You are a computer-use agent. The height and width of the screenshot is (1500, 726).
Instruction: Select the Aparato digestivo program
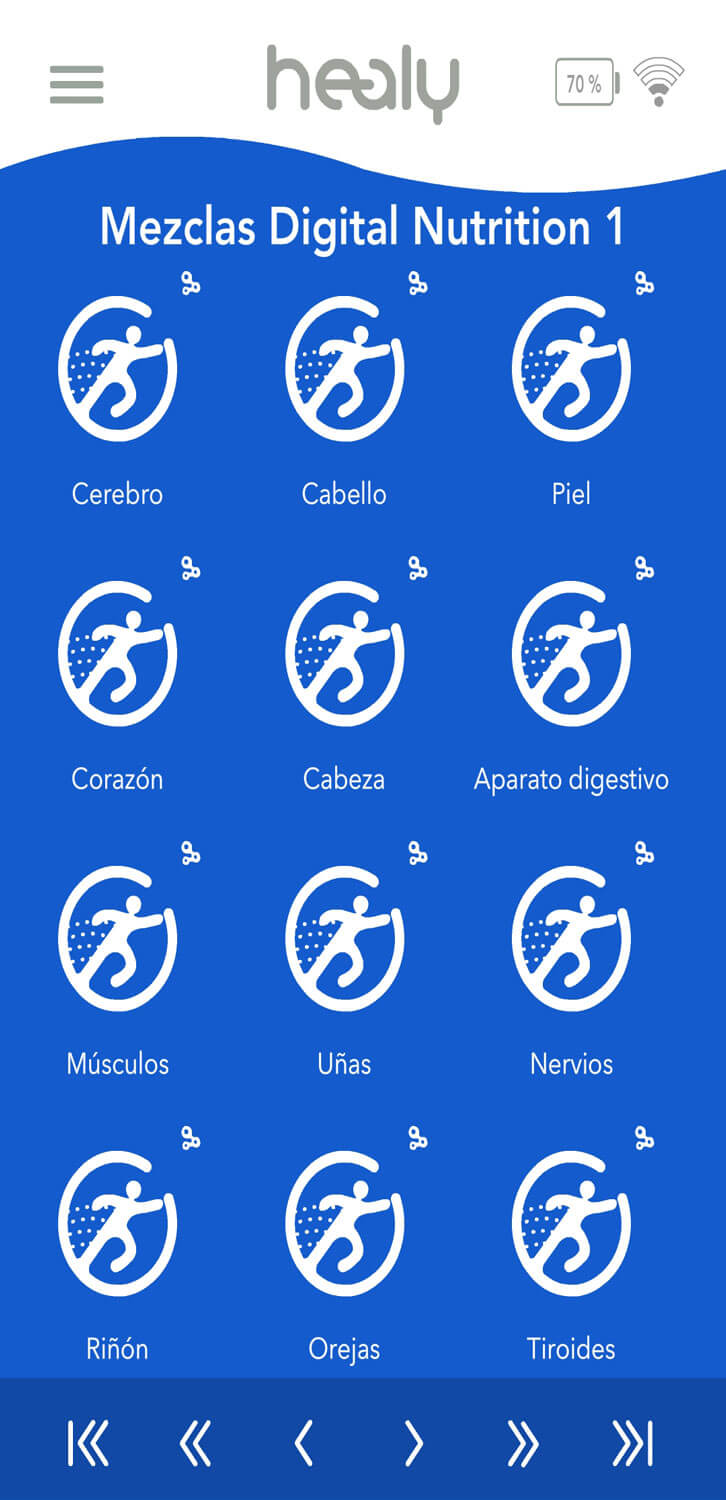pos(571,655)
